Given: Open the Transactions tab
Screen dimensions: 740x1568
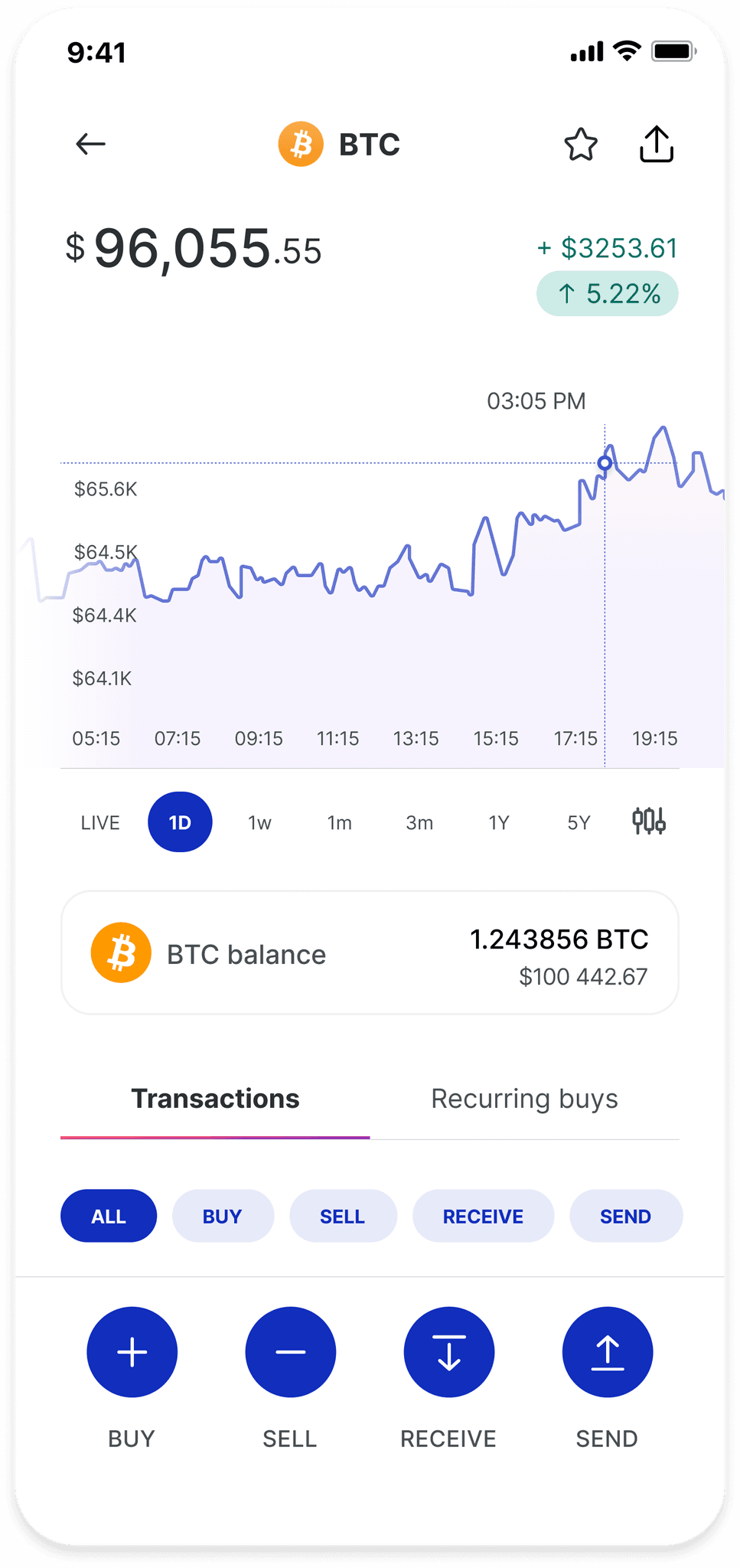Looking at the screenshot, I should click(x=215, y=1099).
